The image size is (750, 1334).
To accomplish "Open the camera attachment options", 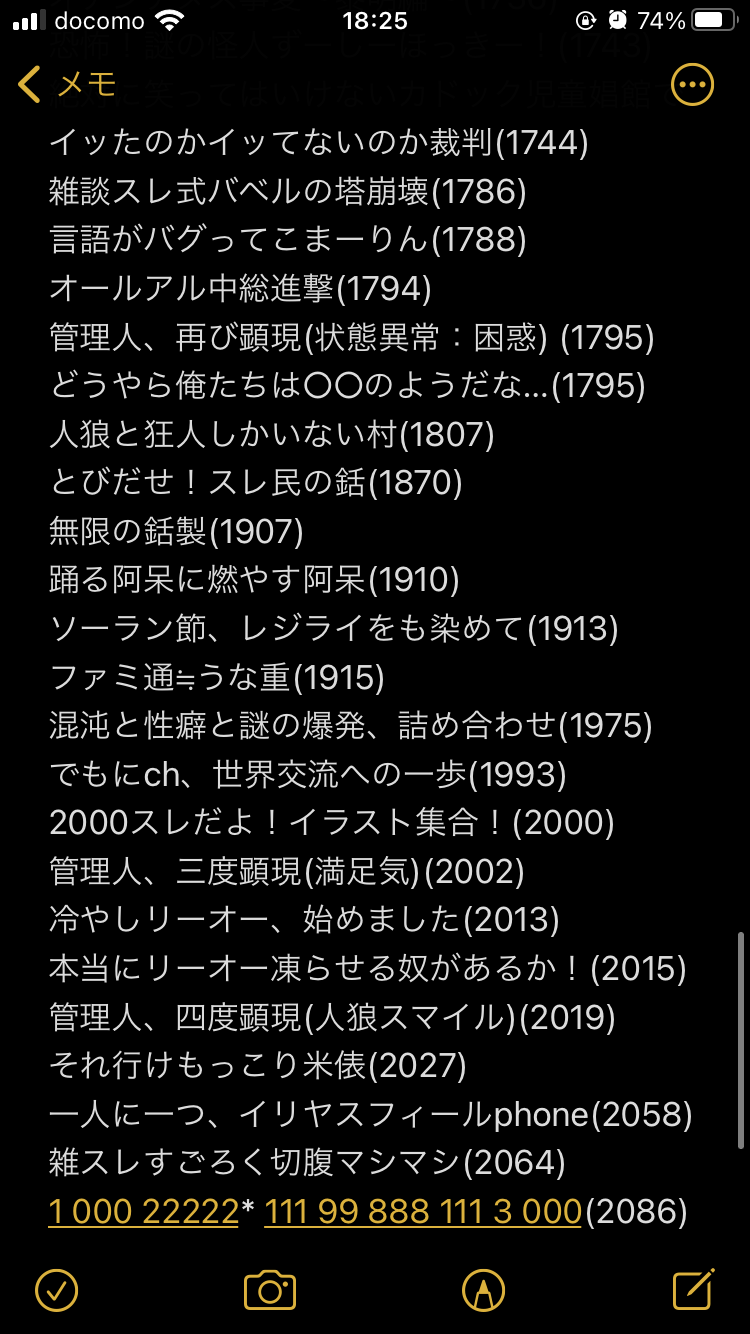I will (270, 1290).
